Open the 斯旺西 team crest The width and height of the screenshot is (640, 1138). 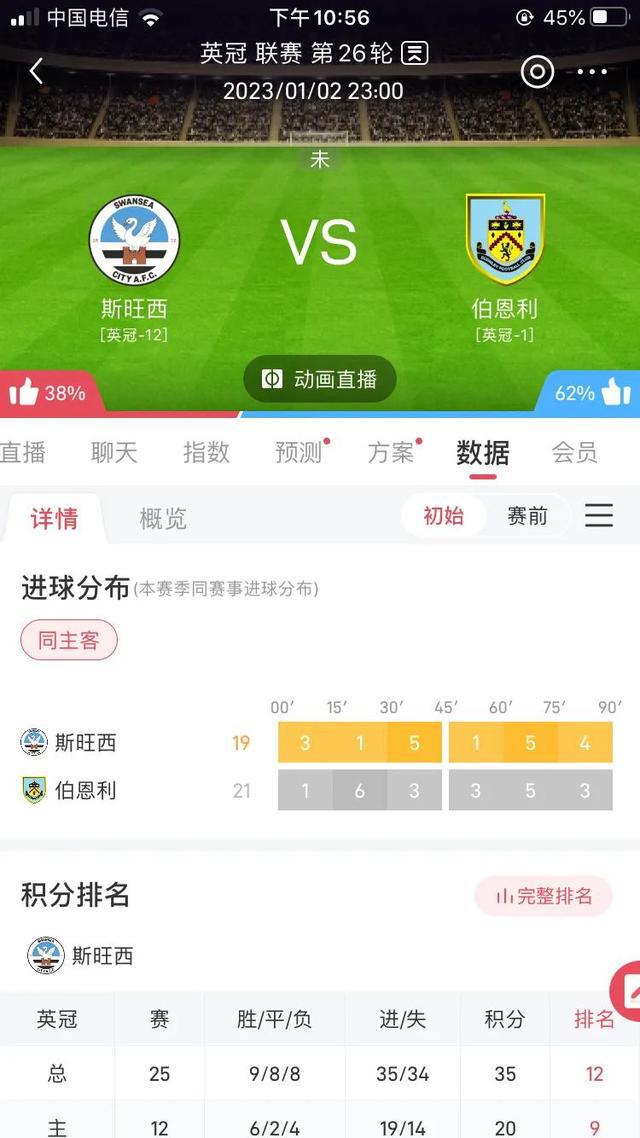(134, 240)
